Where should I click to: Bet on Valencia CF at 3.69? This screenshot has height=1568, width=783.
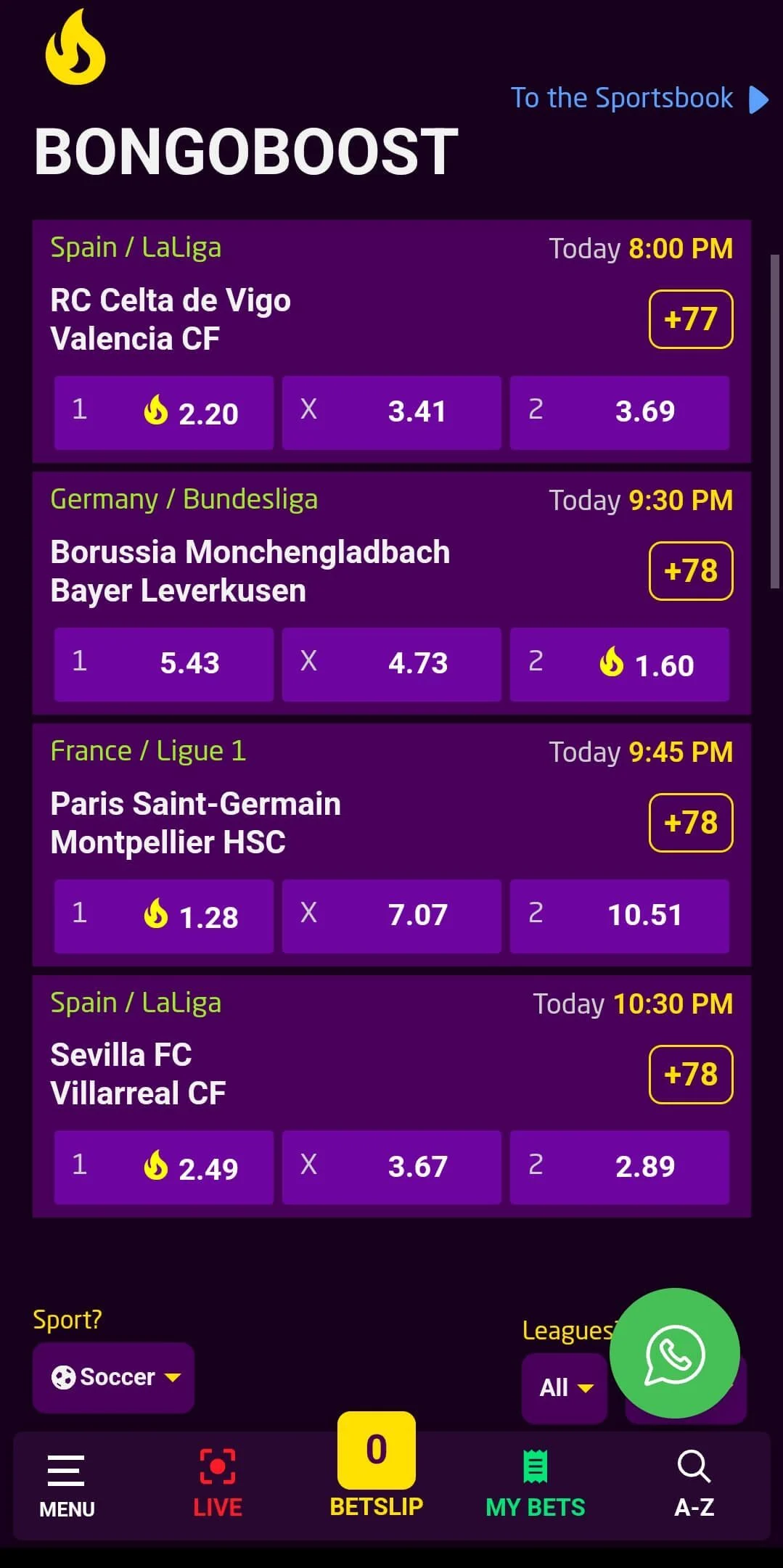pyautogui.click(x=619, y=412)
